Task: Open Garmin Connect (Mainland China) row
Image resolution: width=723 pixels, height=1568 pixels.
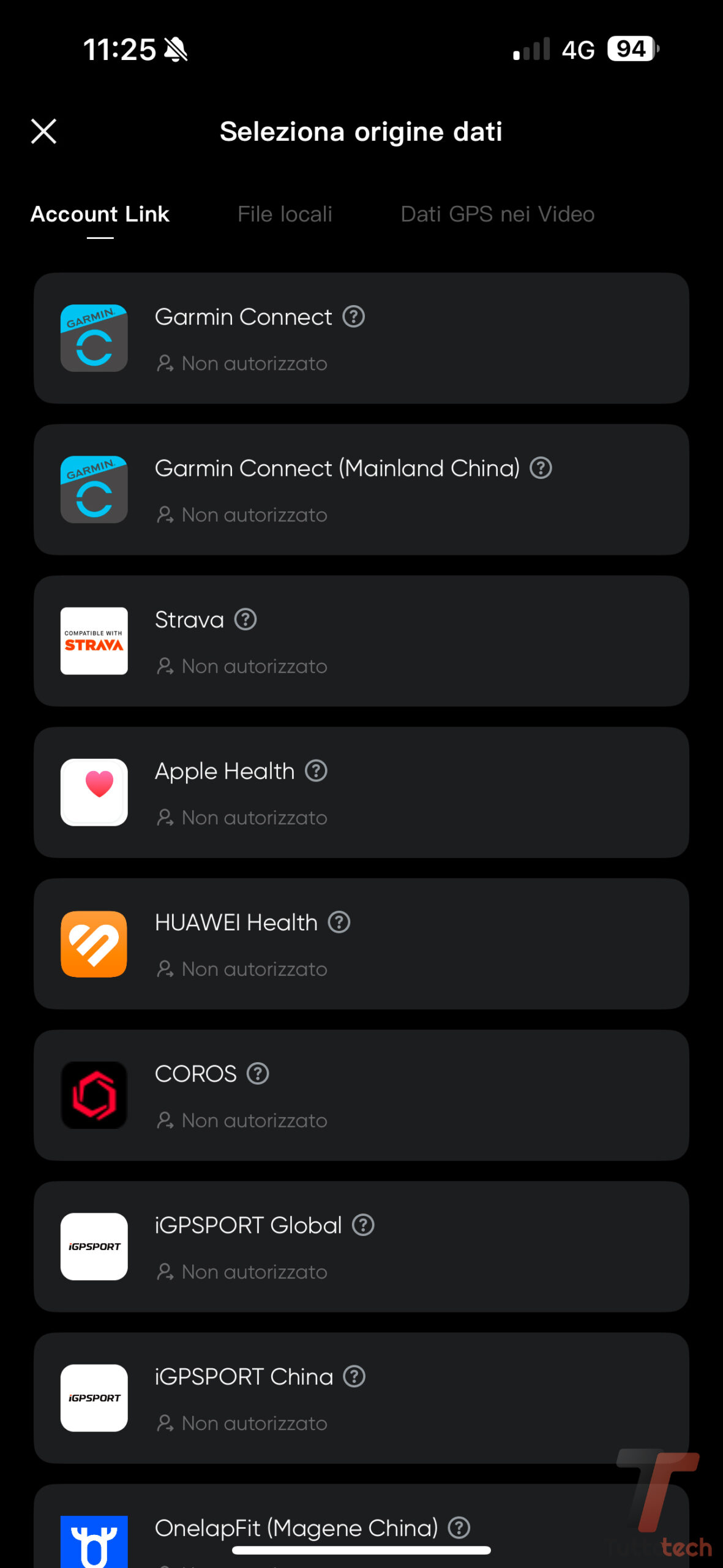Action: 361,490
